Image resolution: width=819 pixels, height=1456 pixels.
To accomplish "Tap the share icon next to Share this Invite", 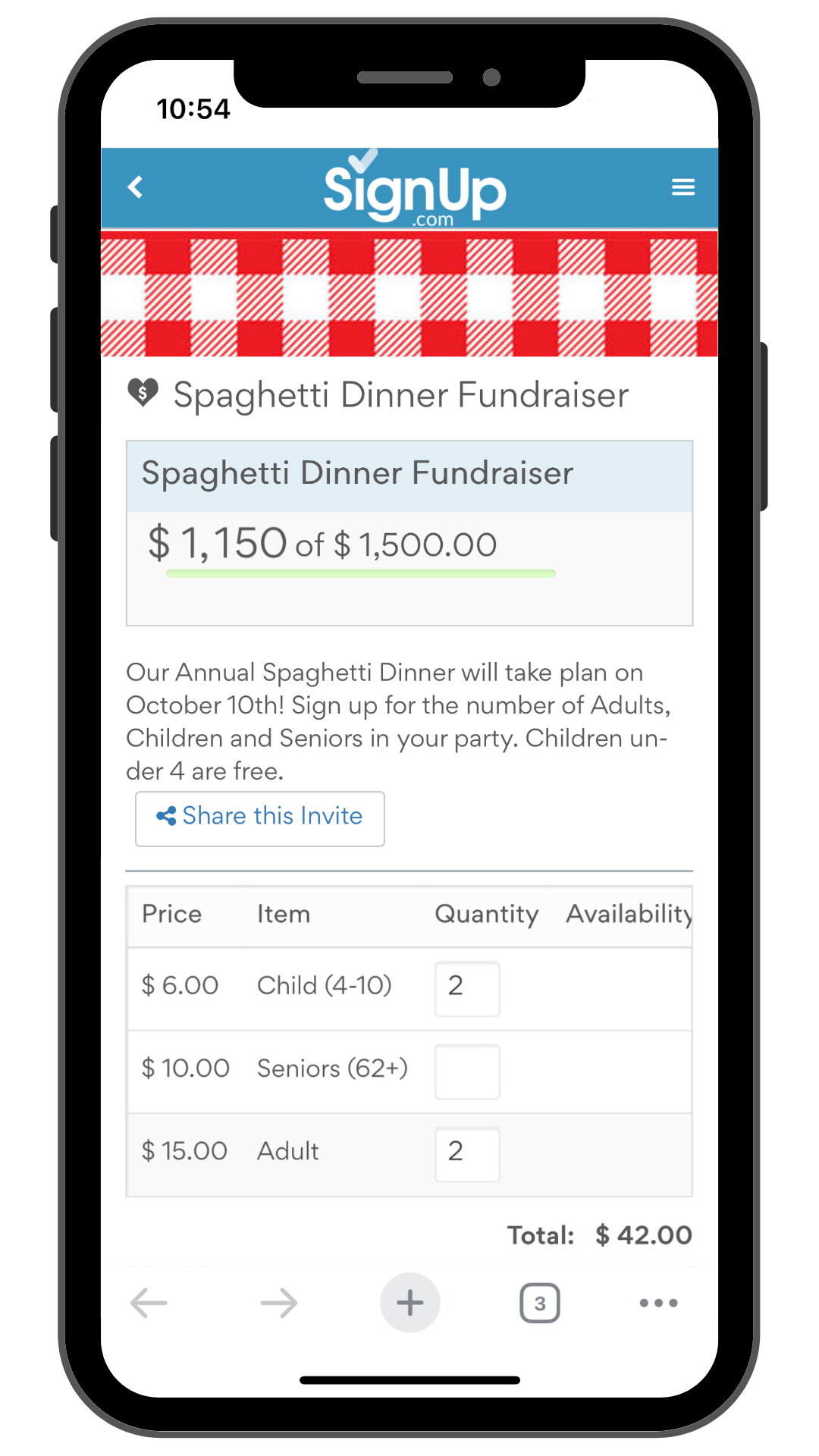I will tap(166, 817).
